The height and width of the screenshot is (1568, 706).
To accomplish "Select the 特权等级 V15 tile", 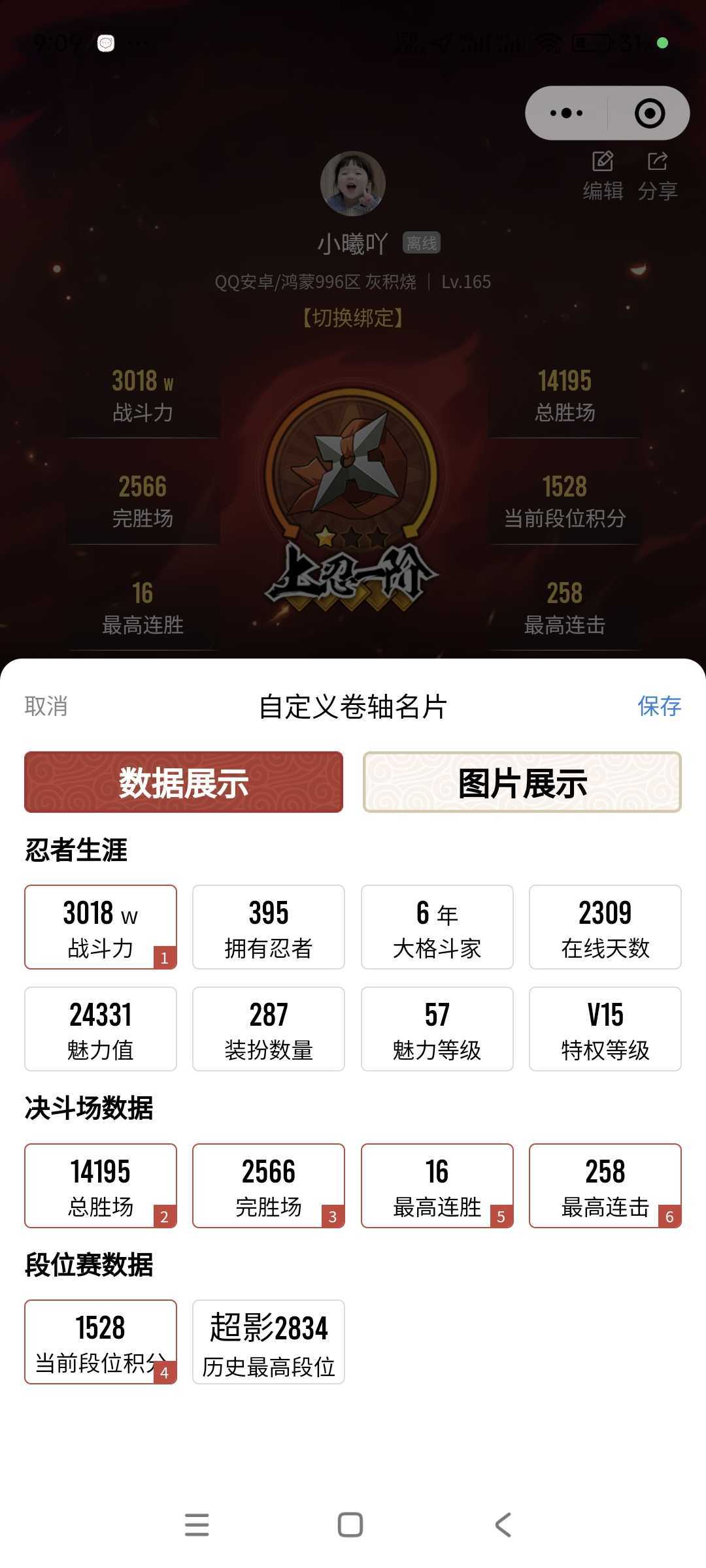I will click(605, 1029).
